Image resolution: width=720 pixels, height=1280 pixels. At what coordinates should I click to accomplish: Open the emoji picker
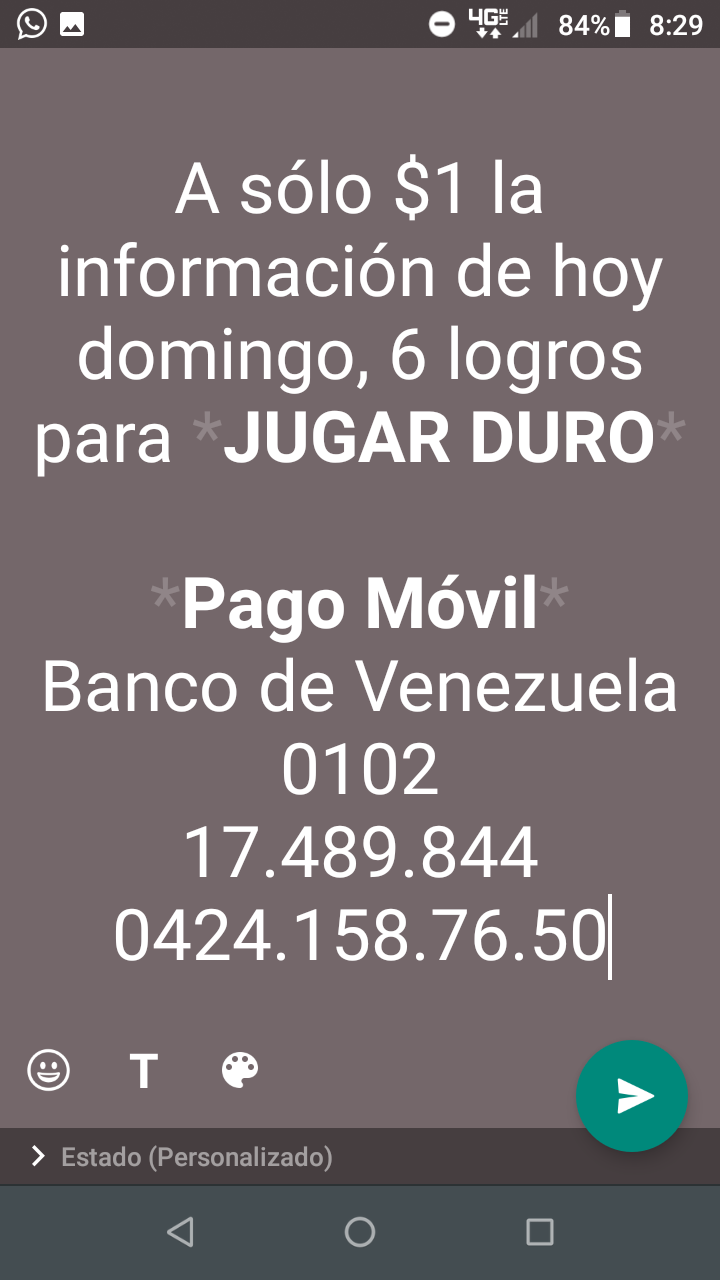pyautogui.click(x=48, y=1070)
